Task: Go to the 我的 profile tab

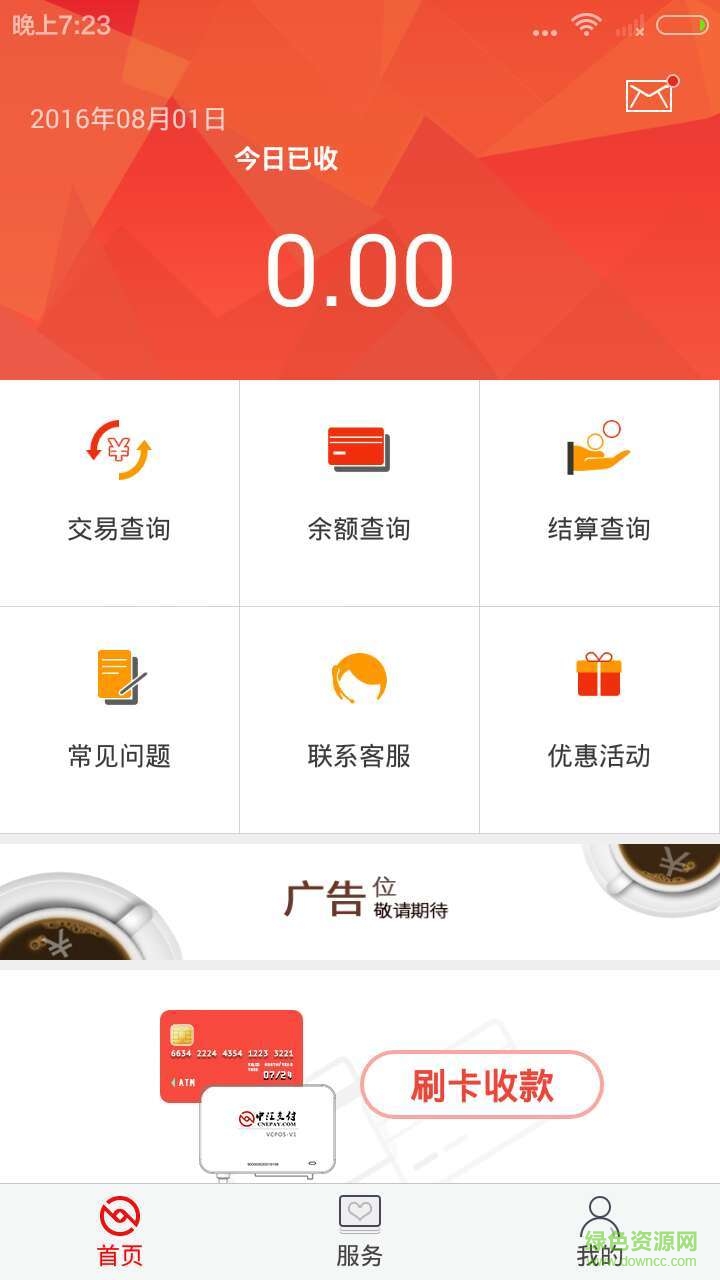Action: (599, 1232)
